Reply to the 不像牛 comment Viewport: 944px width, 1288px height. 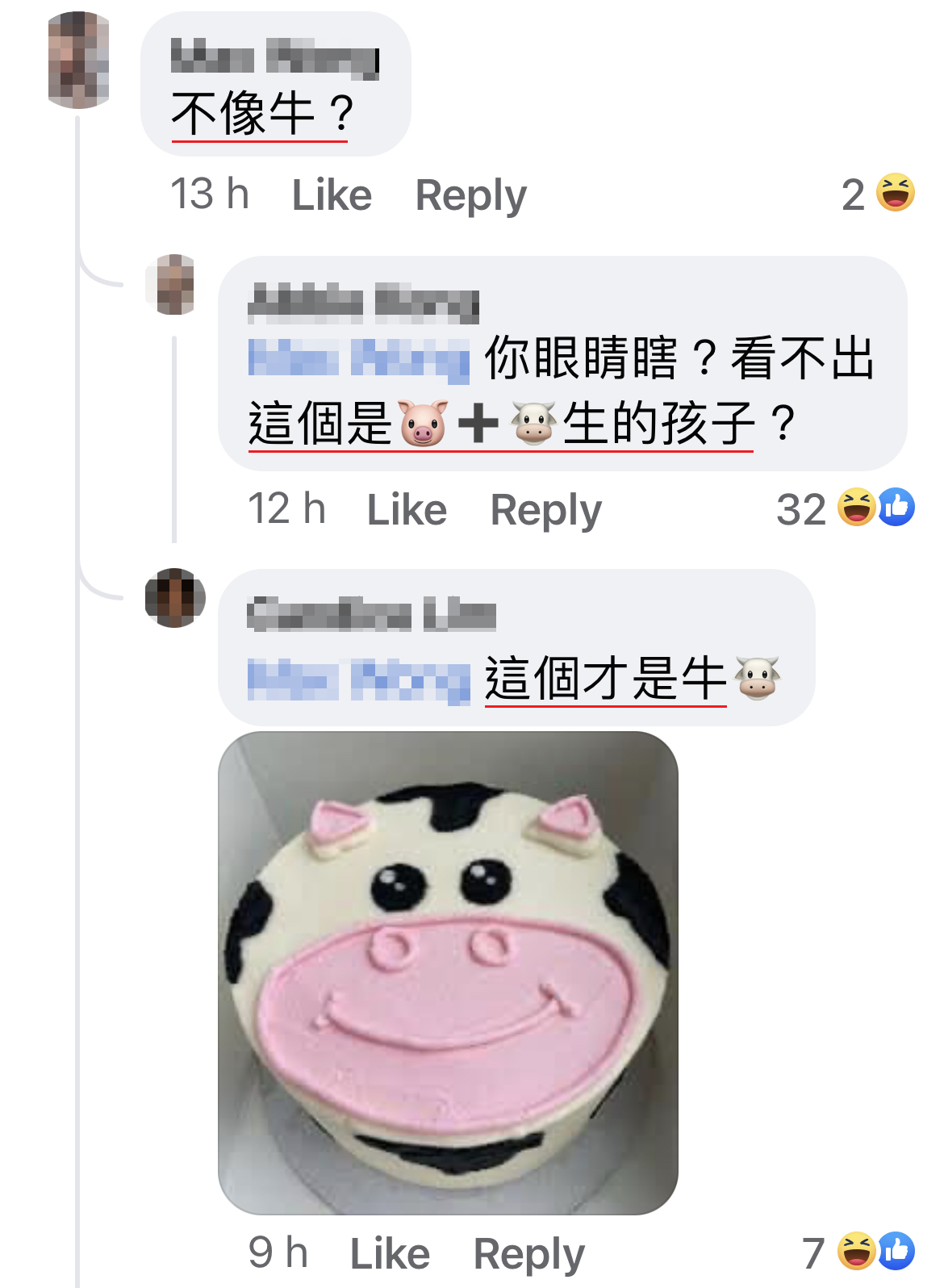pyautogui.click(x=470, y=195)
